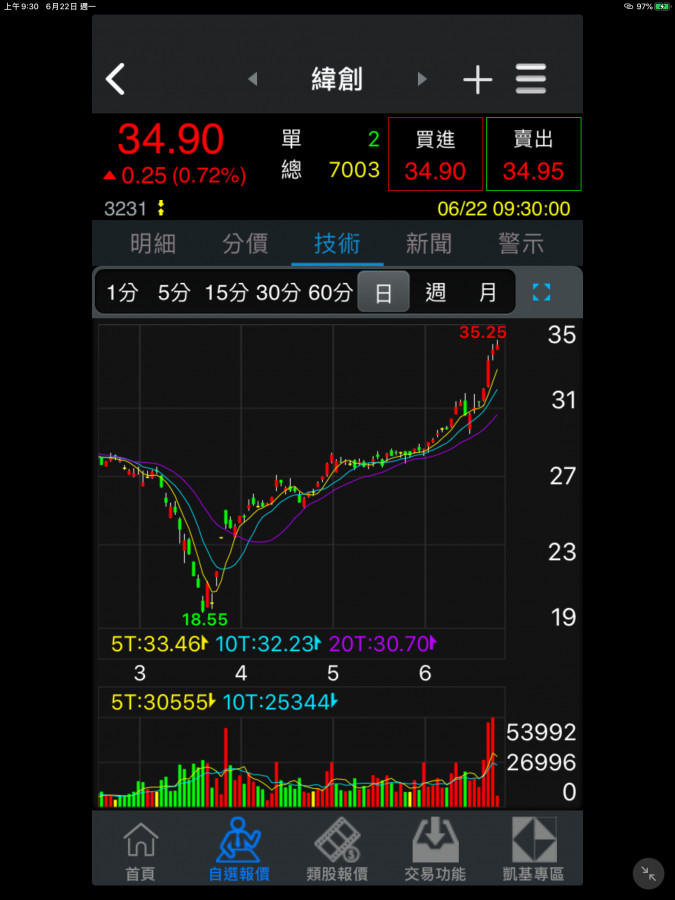Add 緯創 to watchlist with plus icon
Image resolution: width=675 pixels, height=900 pixels.
(x=478, y=80)
